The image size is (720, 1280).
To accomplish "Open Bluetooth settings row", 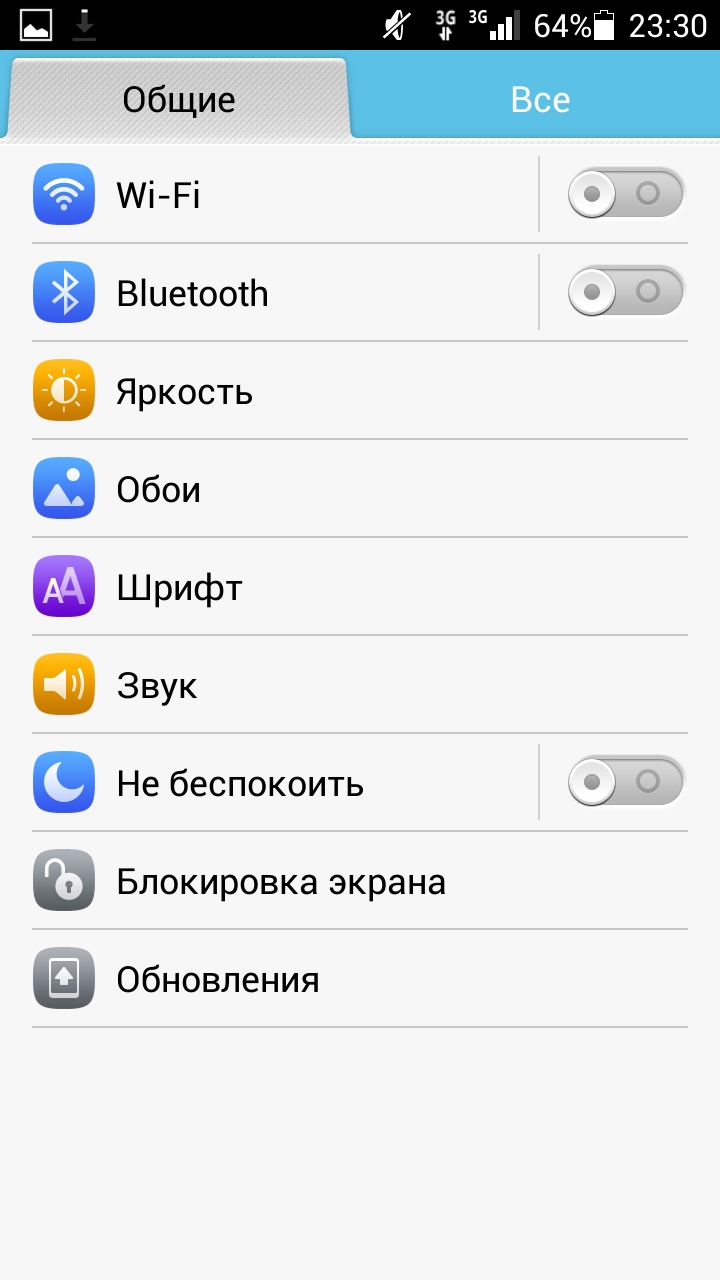I will click(280, 292).
